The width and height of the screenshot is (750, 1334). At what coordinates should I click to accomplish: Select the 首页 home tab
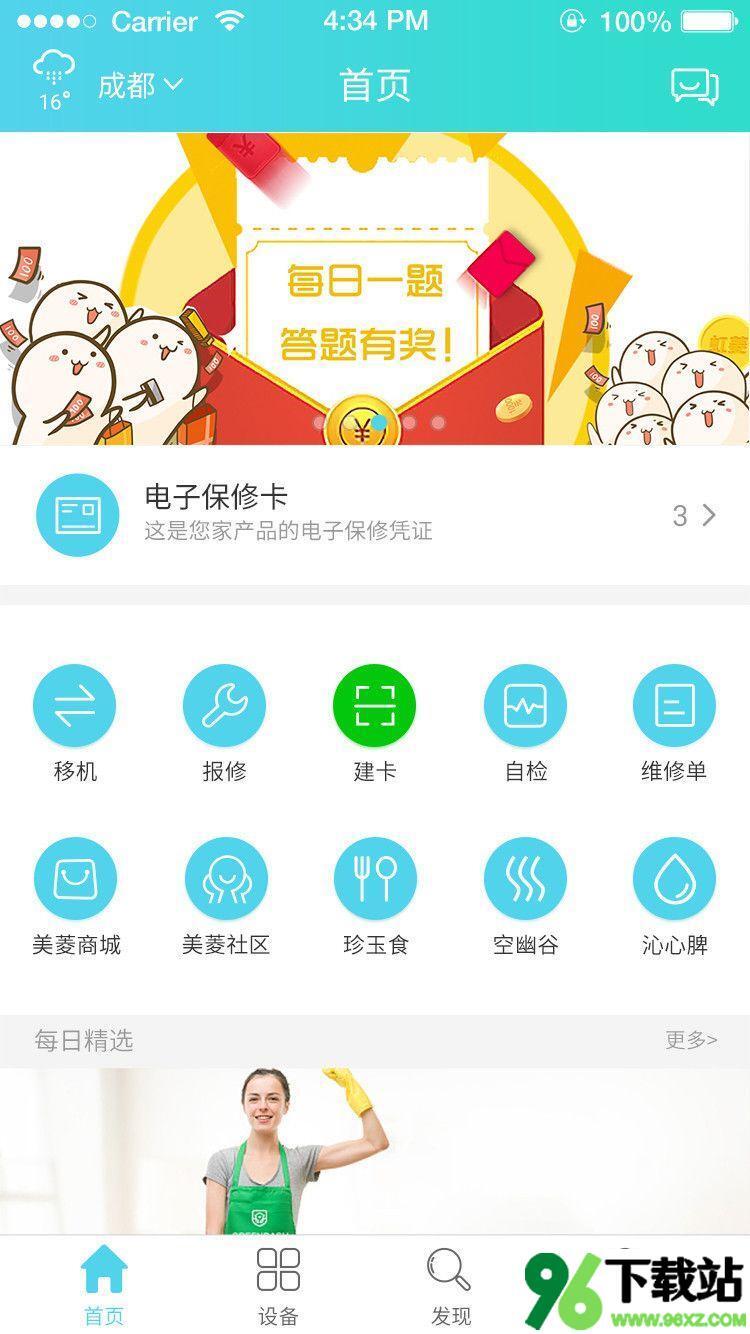(104, 1286)
